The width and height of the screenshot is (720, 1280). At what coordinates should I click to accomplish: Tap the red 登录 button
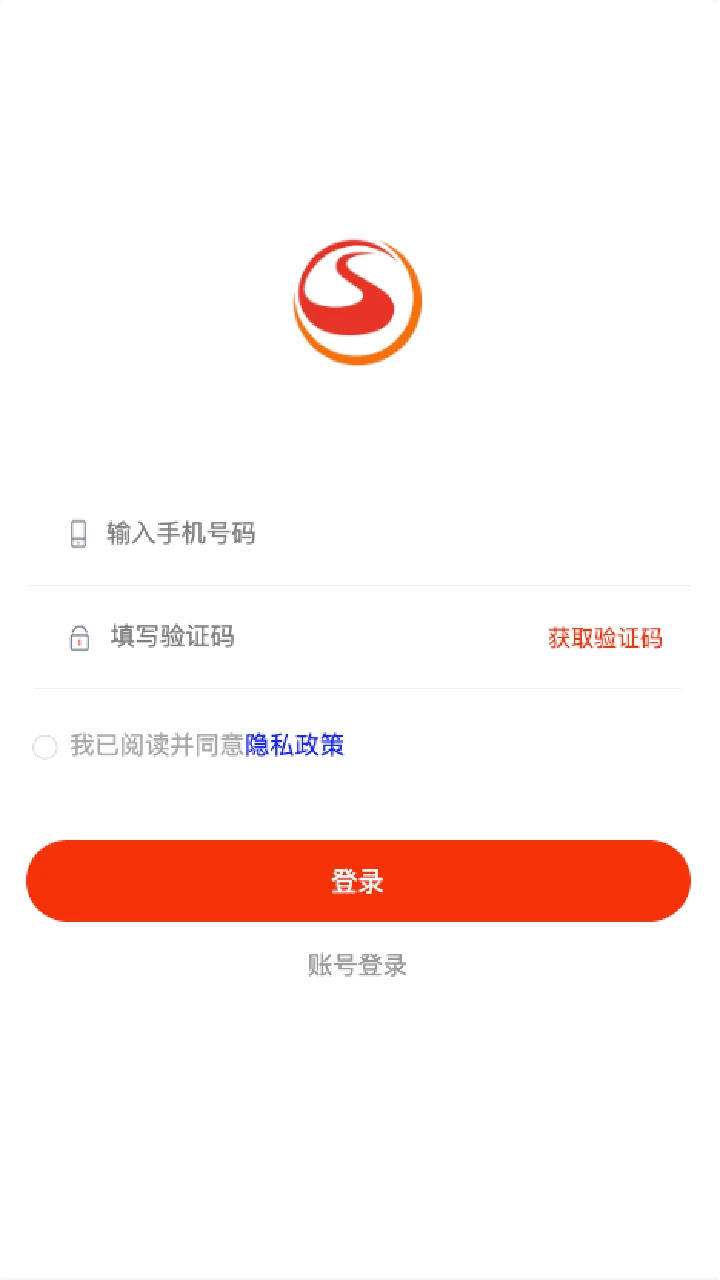358,881
